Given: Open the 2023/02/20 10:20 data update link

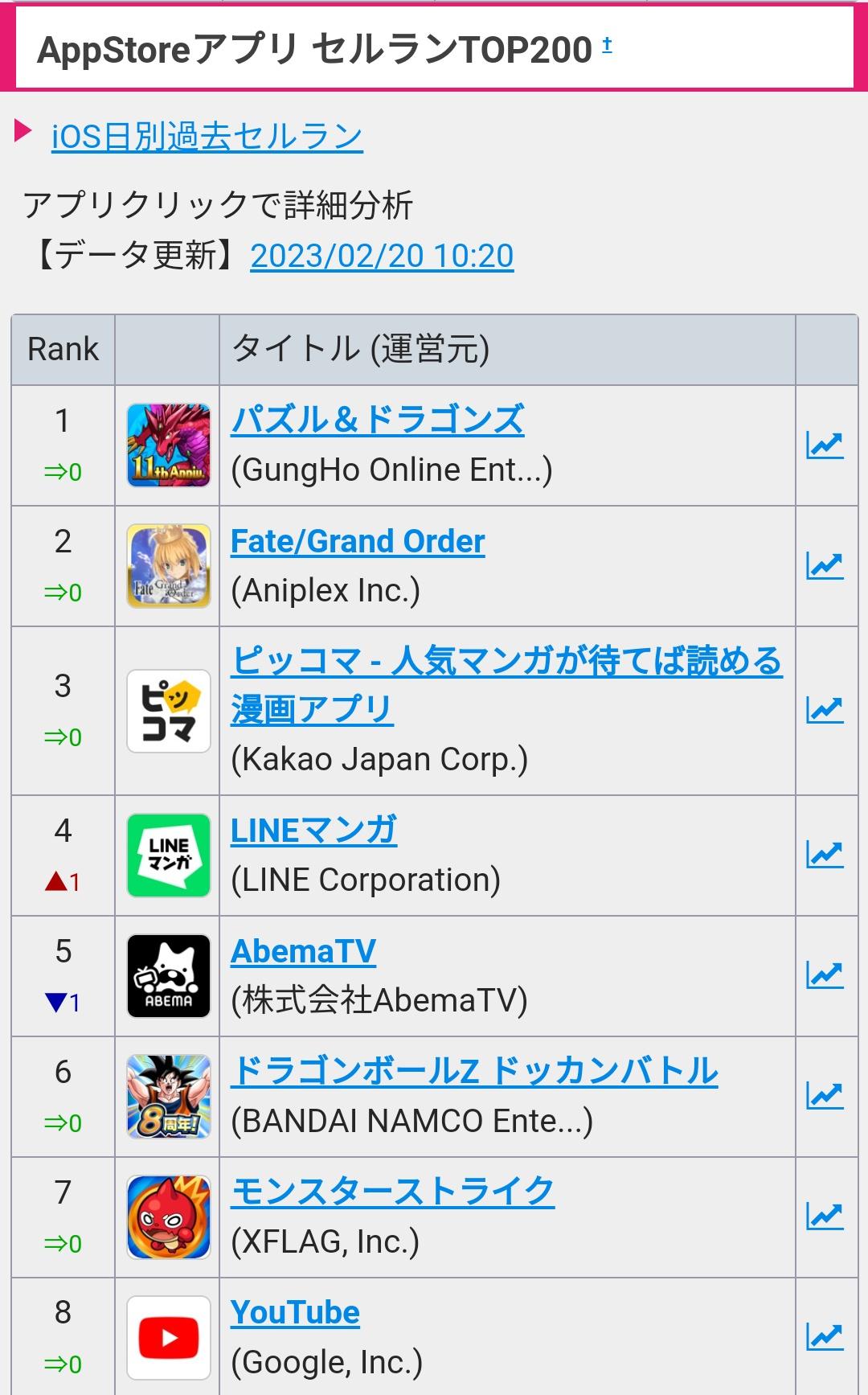Looking at the screenshot, I should click(382, 256).
